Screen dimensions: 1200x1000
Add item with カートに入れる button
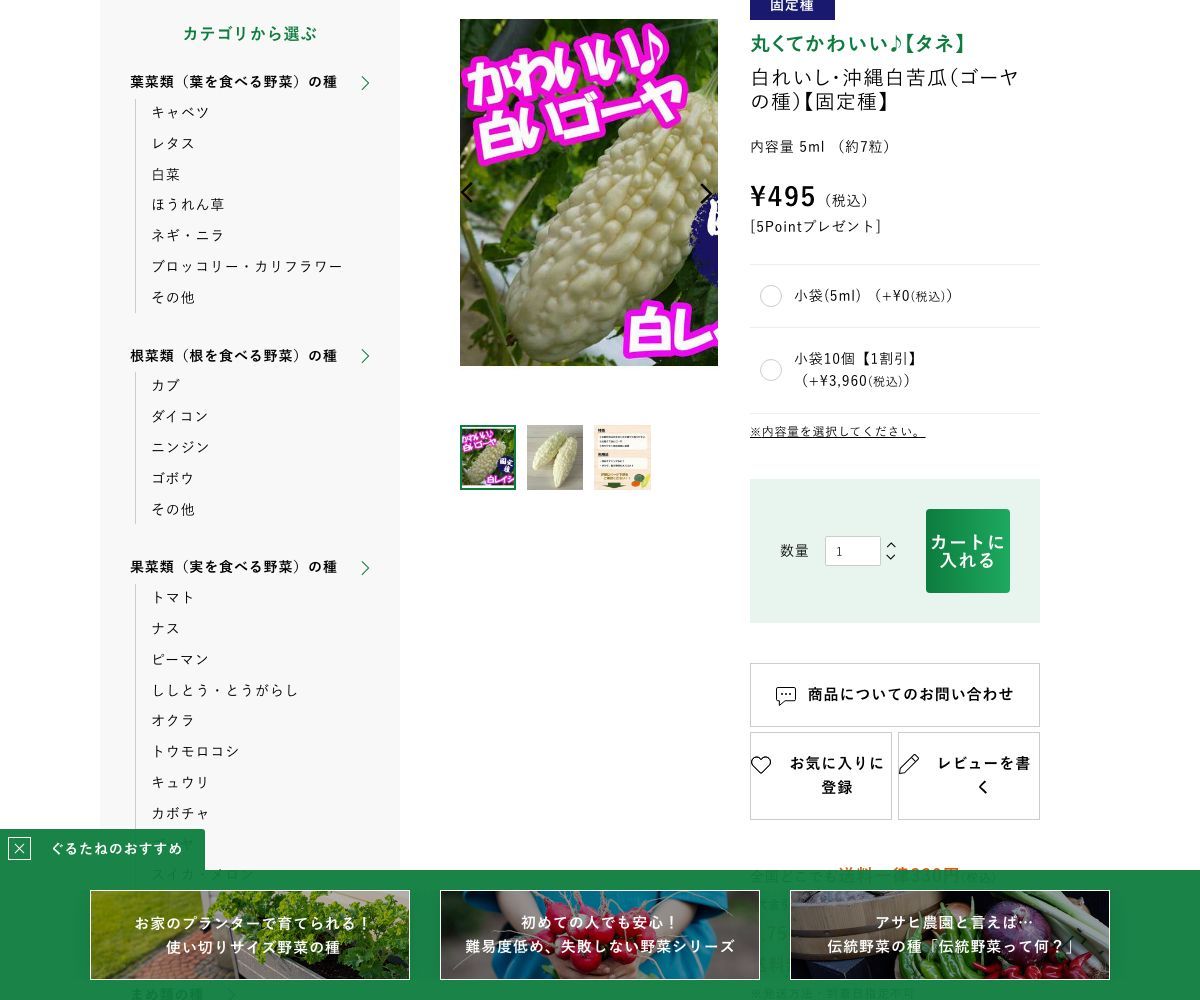pyautogui.click(x=967, y=551)
